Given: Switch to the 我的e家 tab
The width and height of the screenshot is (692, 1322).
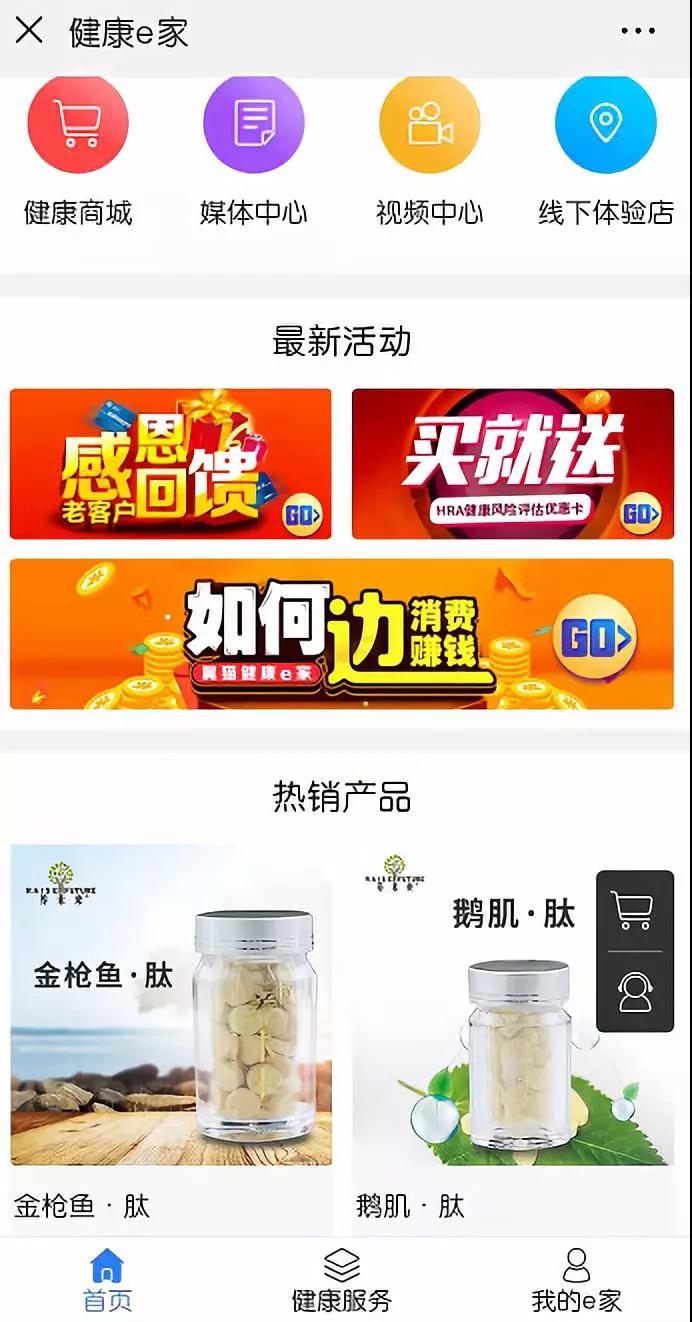Looking at the screenshot, I should [x=576, y=1280].
